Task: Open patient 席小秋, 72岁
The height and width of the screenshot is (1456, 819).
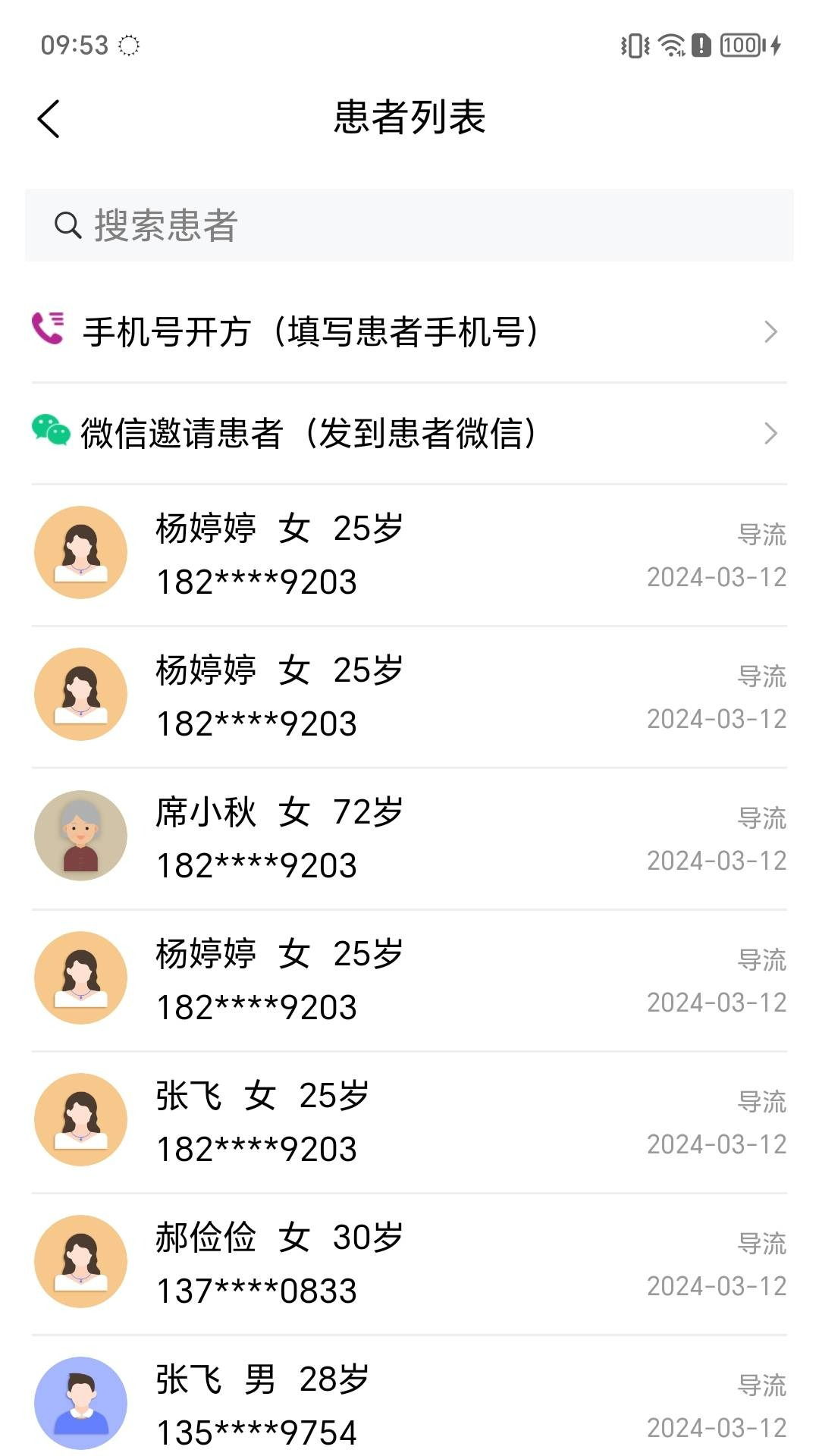Action: pyautogui.click(x=409, y=838)
